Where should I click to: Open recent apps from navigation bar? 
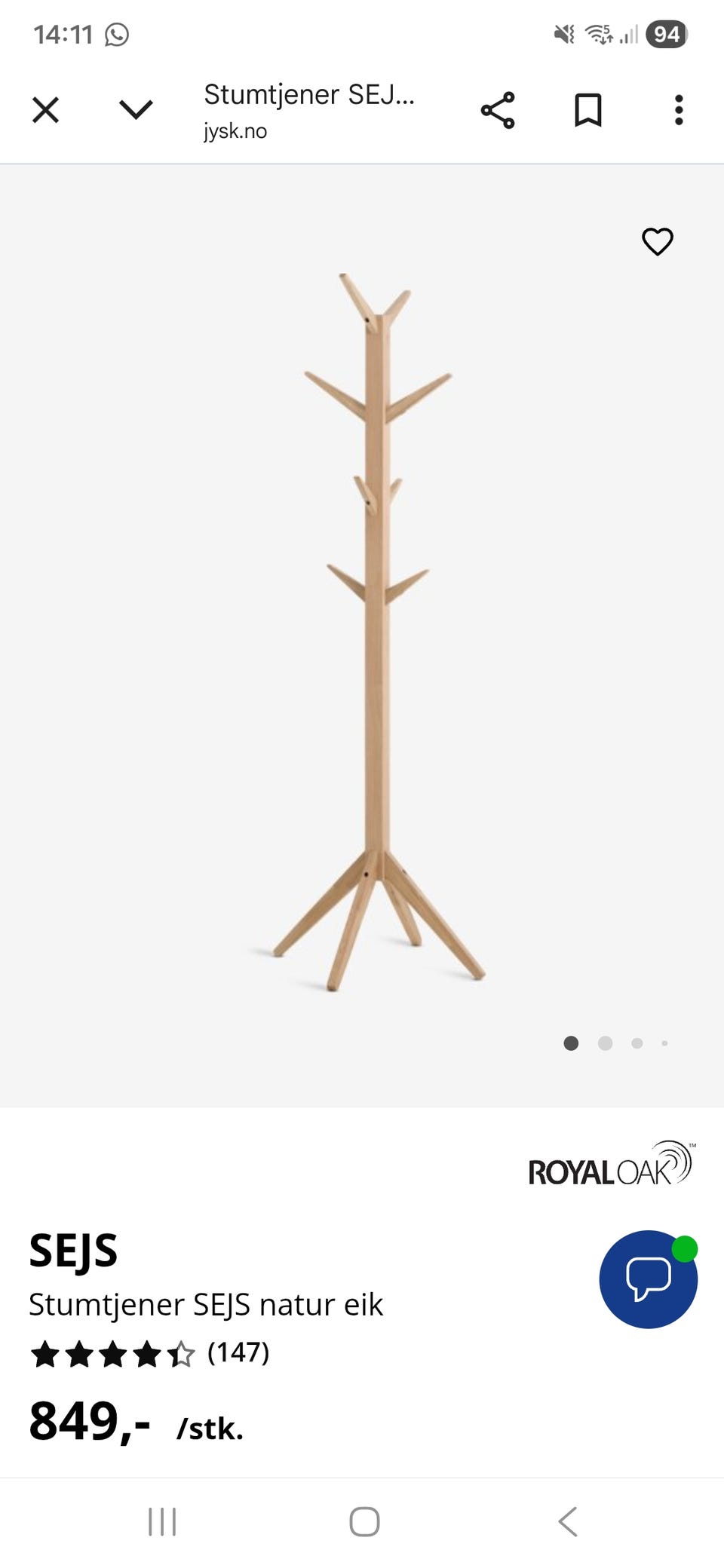click(162, 1521)
